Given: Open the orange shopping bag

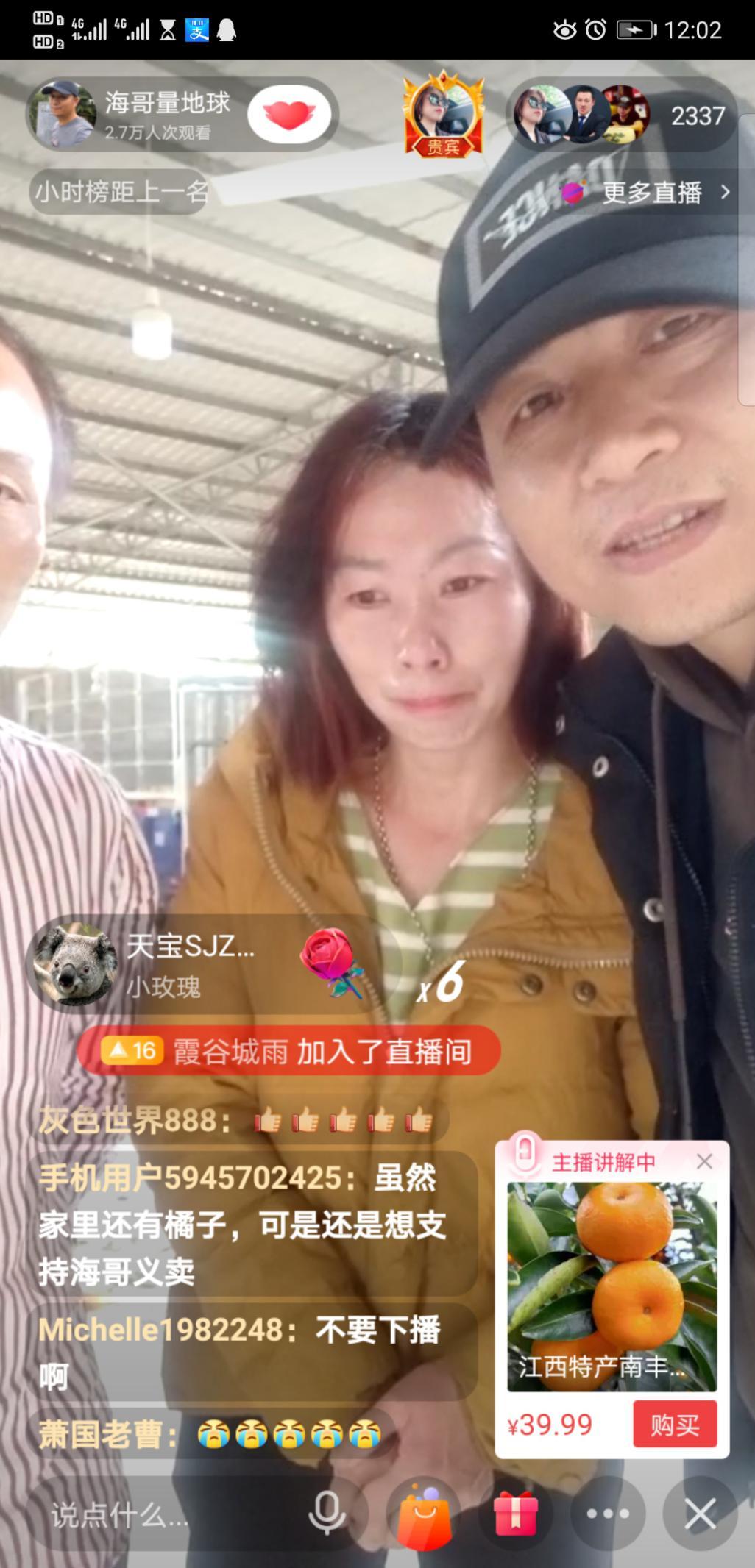Looking at the screenshot, I should point(425,1513).
